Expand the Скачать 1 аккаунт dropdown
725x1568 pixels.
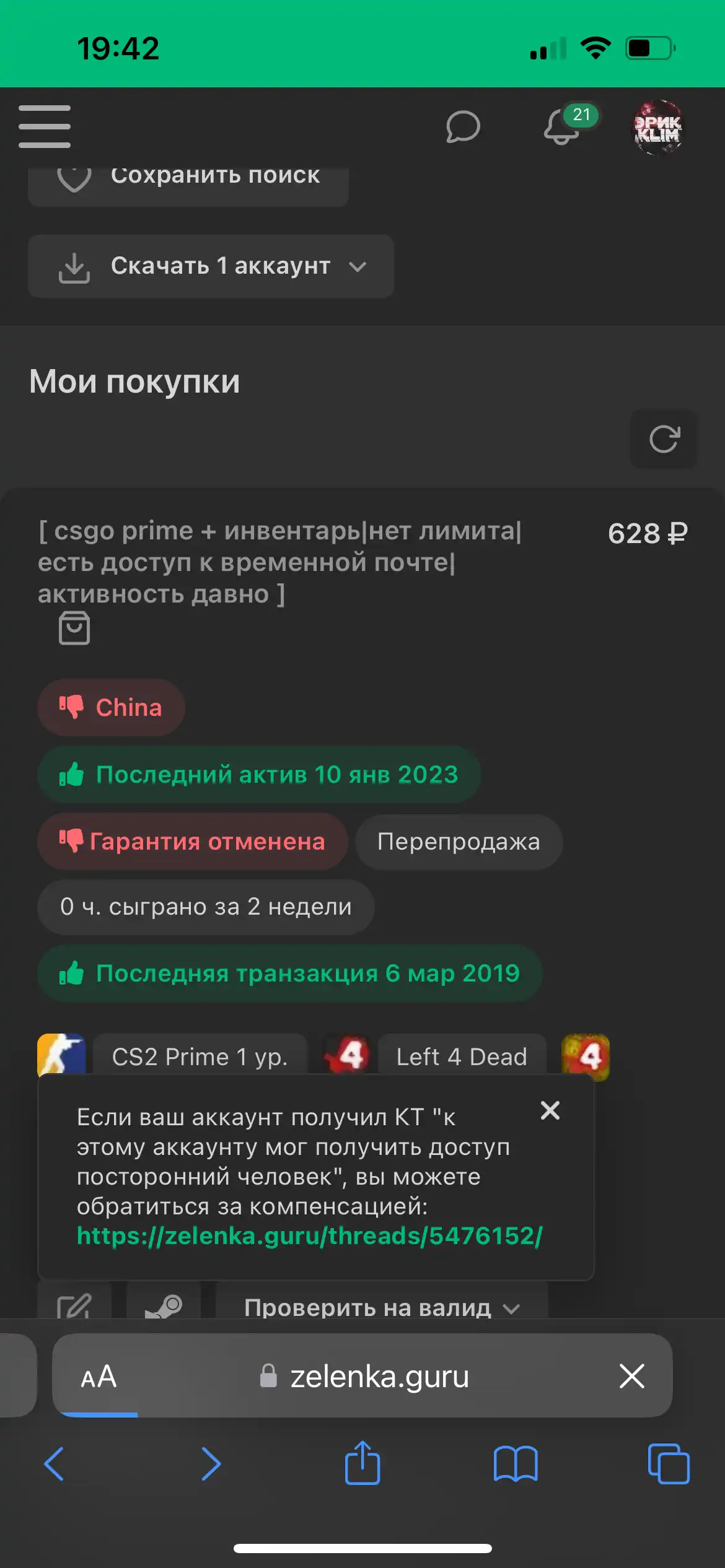211,266
